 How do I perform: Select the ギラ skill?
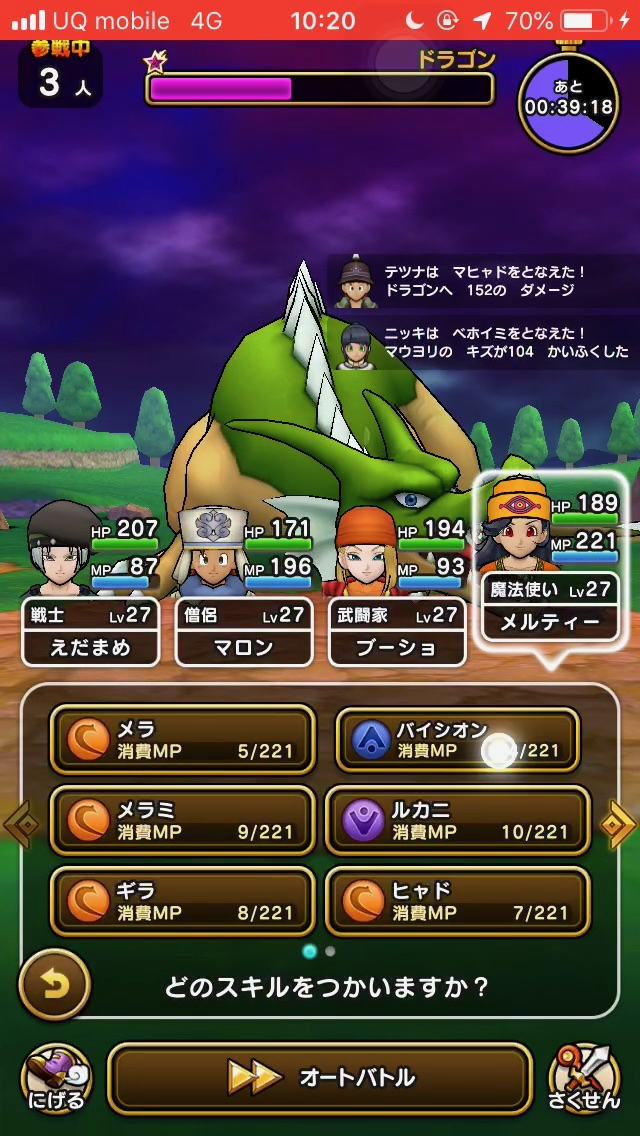coord(182,901)
